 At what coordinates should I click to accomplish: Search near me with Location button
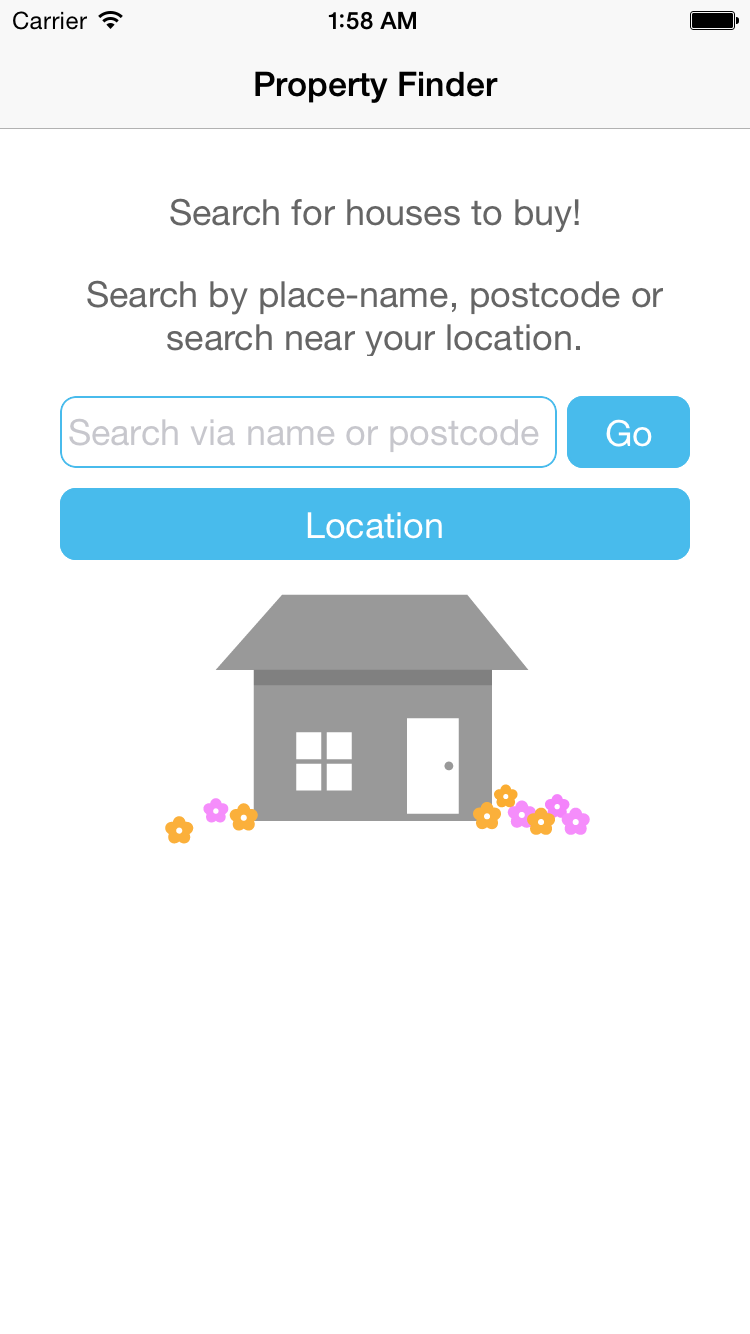[375, 524]
